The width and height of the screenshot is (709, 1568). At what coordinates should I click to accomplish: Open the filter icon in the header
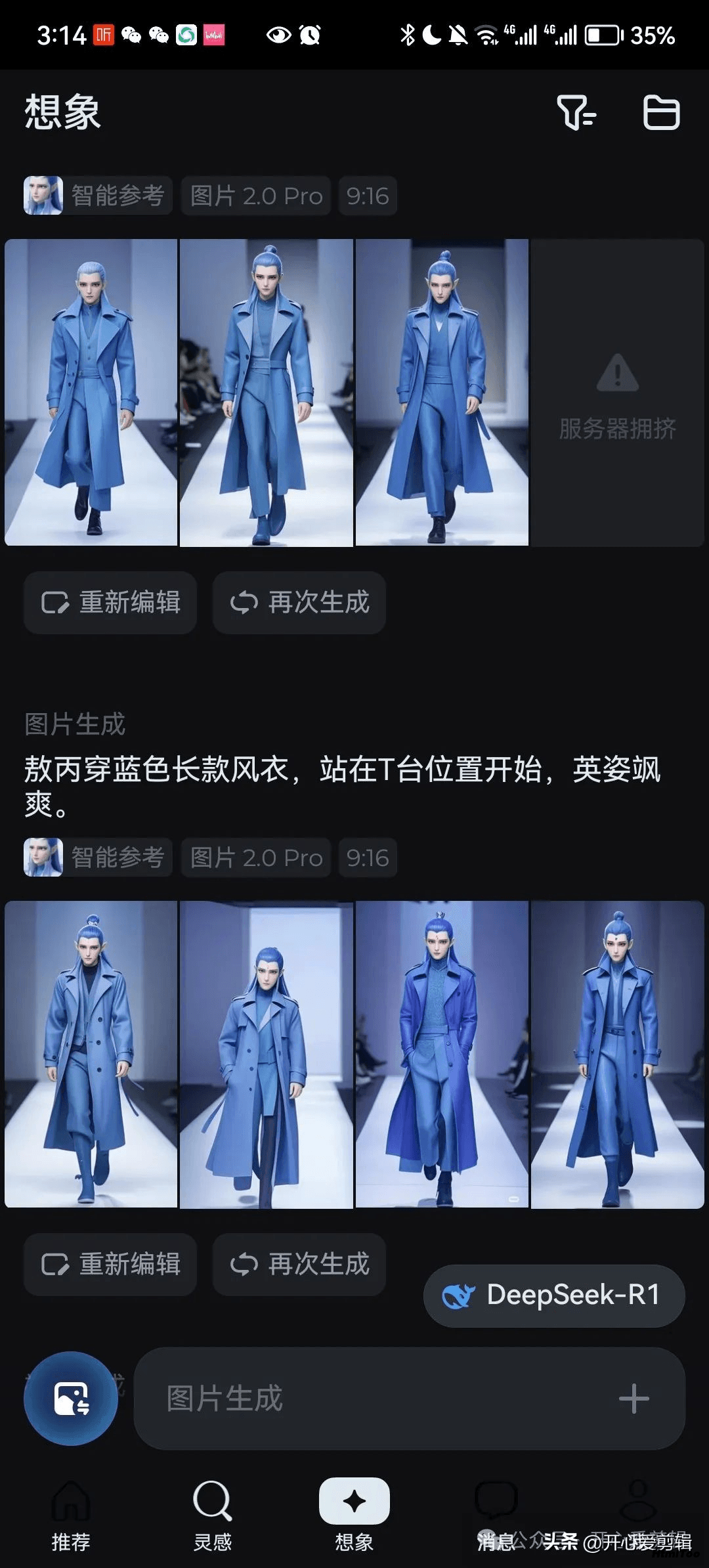point(576,112)
